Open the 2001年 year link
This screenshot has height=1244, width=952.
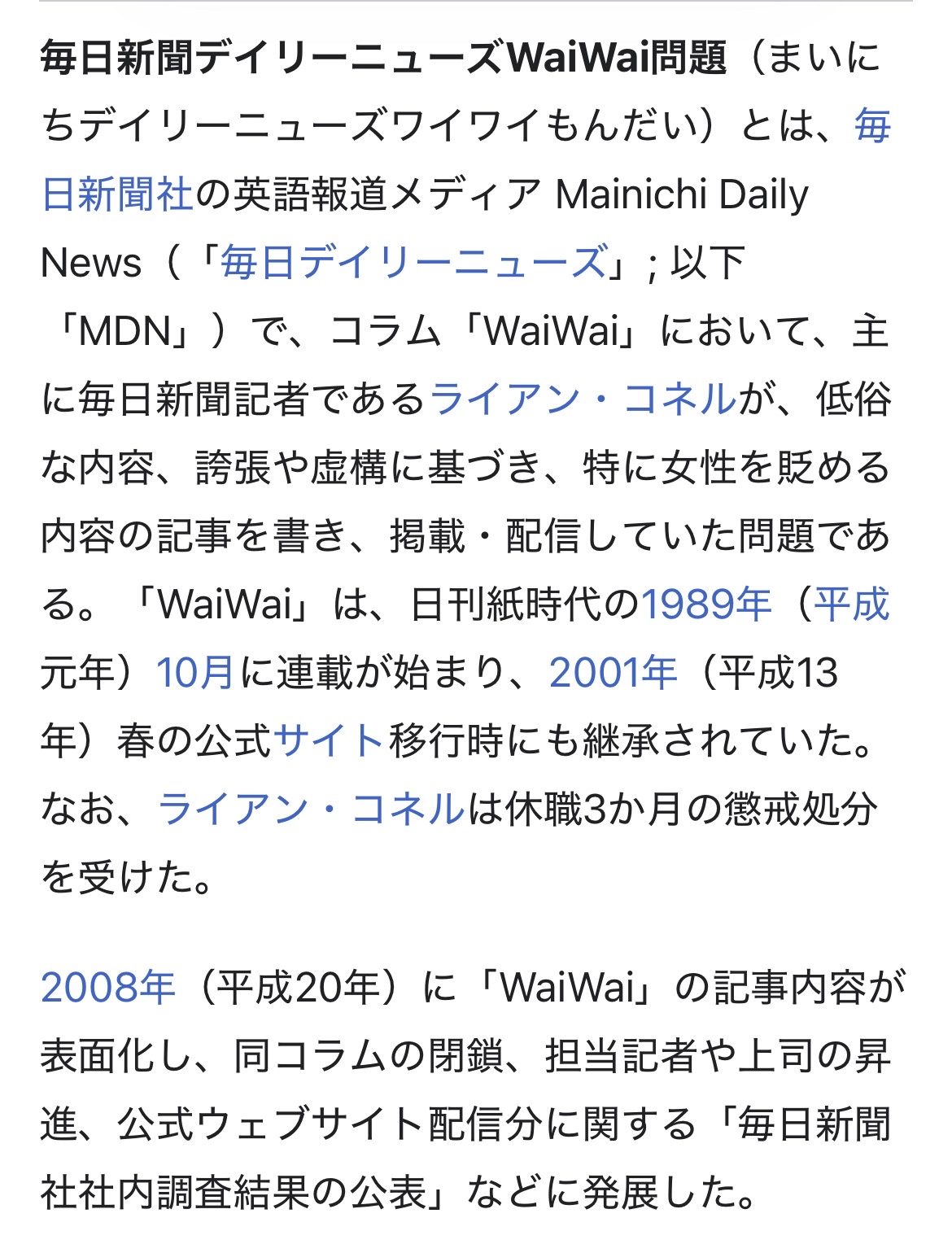point(614,673)
